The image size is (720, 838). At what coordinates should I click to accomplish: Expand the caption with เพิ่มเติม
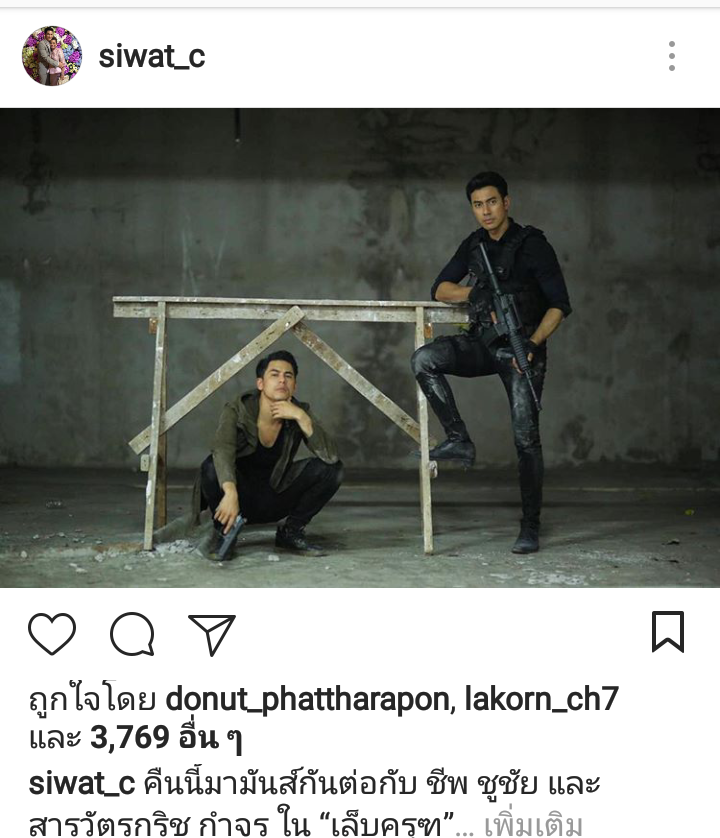click(x=533, y=826)
